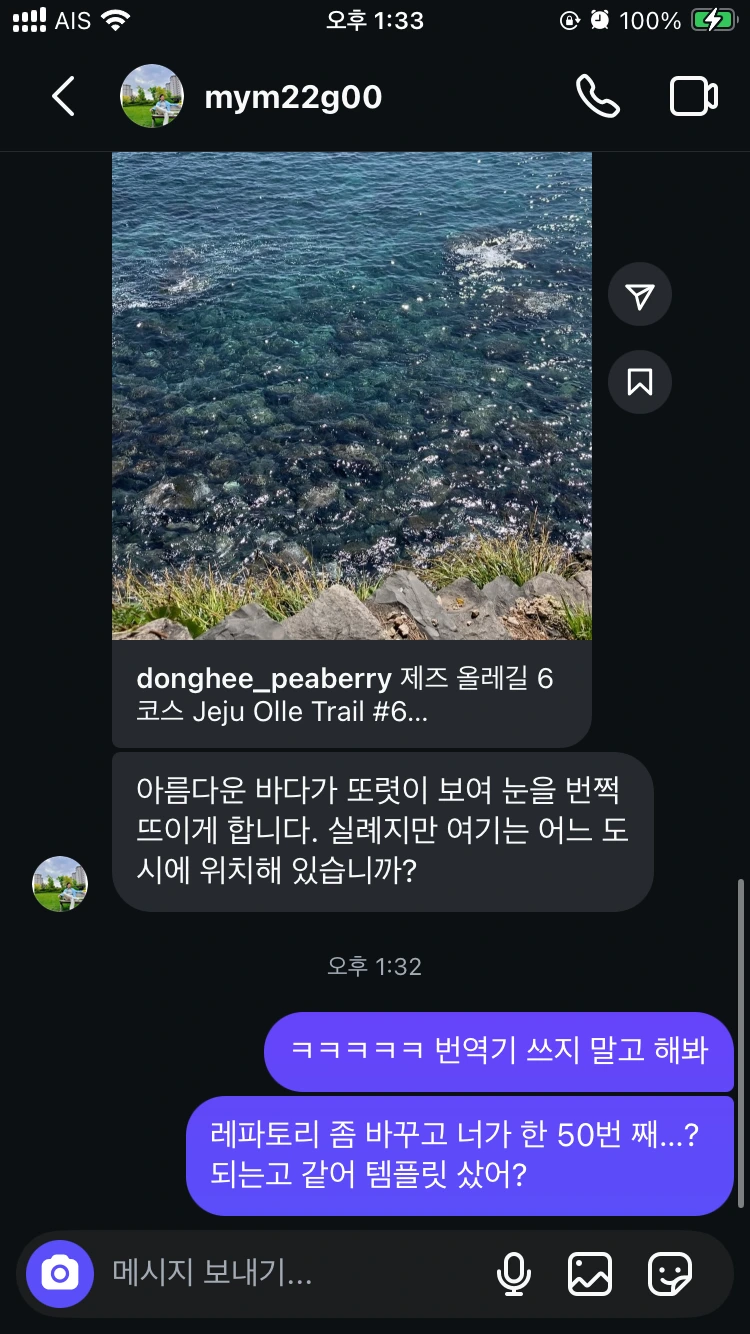
Task: Open the photo gallery picker
Action: 590,1273
